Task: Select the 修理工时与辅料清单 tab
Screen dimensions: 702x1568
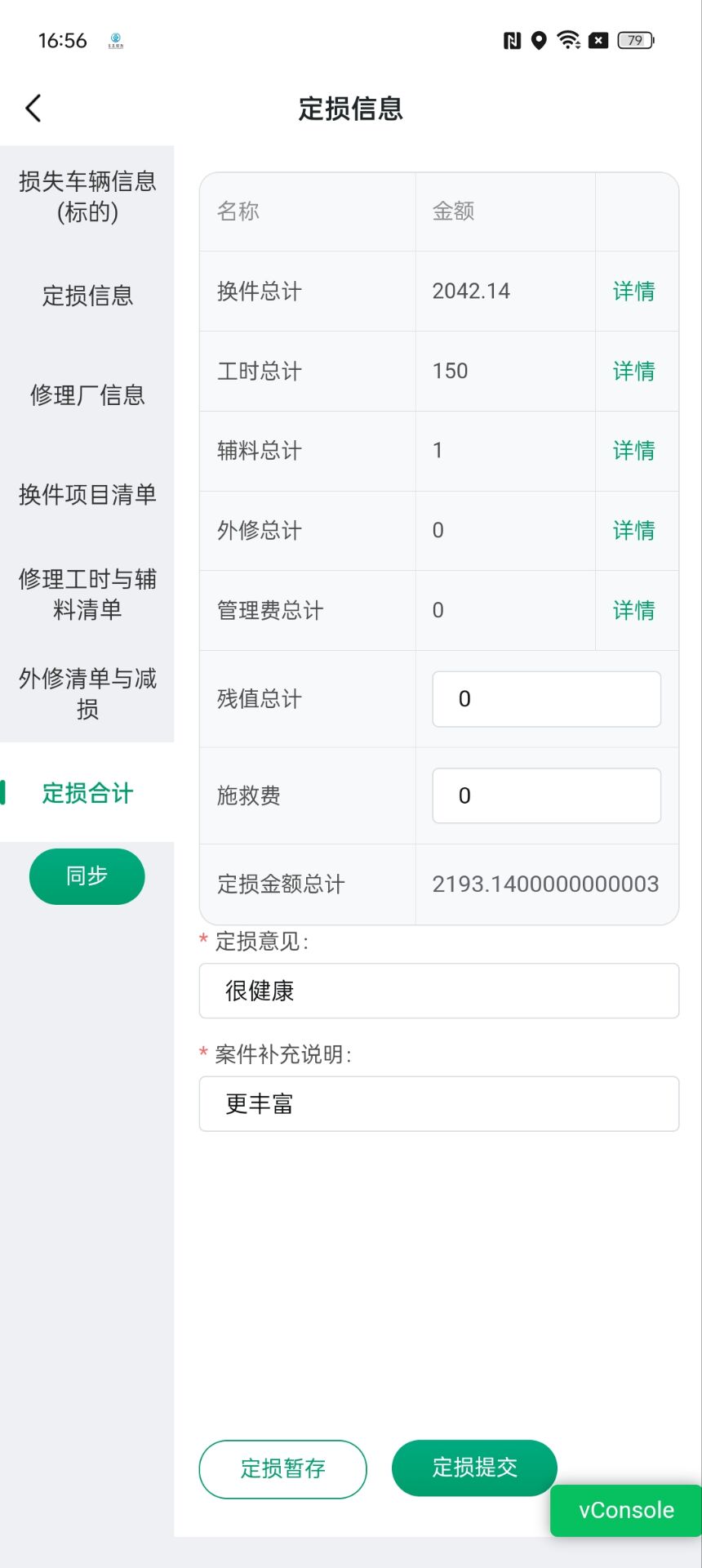Action: pos(87,594)
